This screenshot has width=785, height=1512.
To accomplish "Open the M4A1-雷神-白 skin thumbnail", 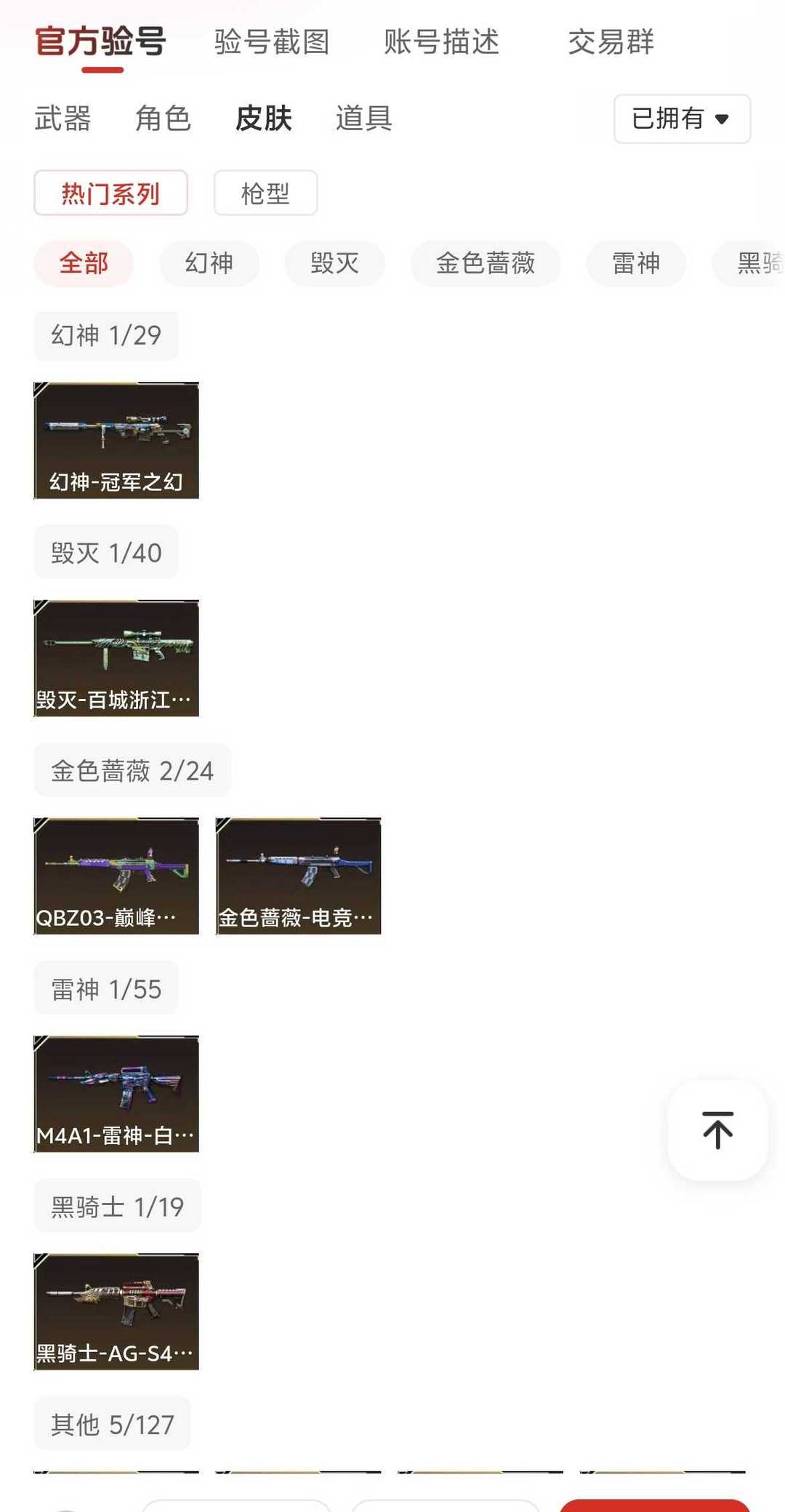I will click(116, 1095).
